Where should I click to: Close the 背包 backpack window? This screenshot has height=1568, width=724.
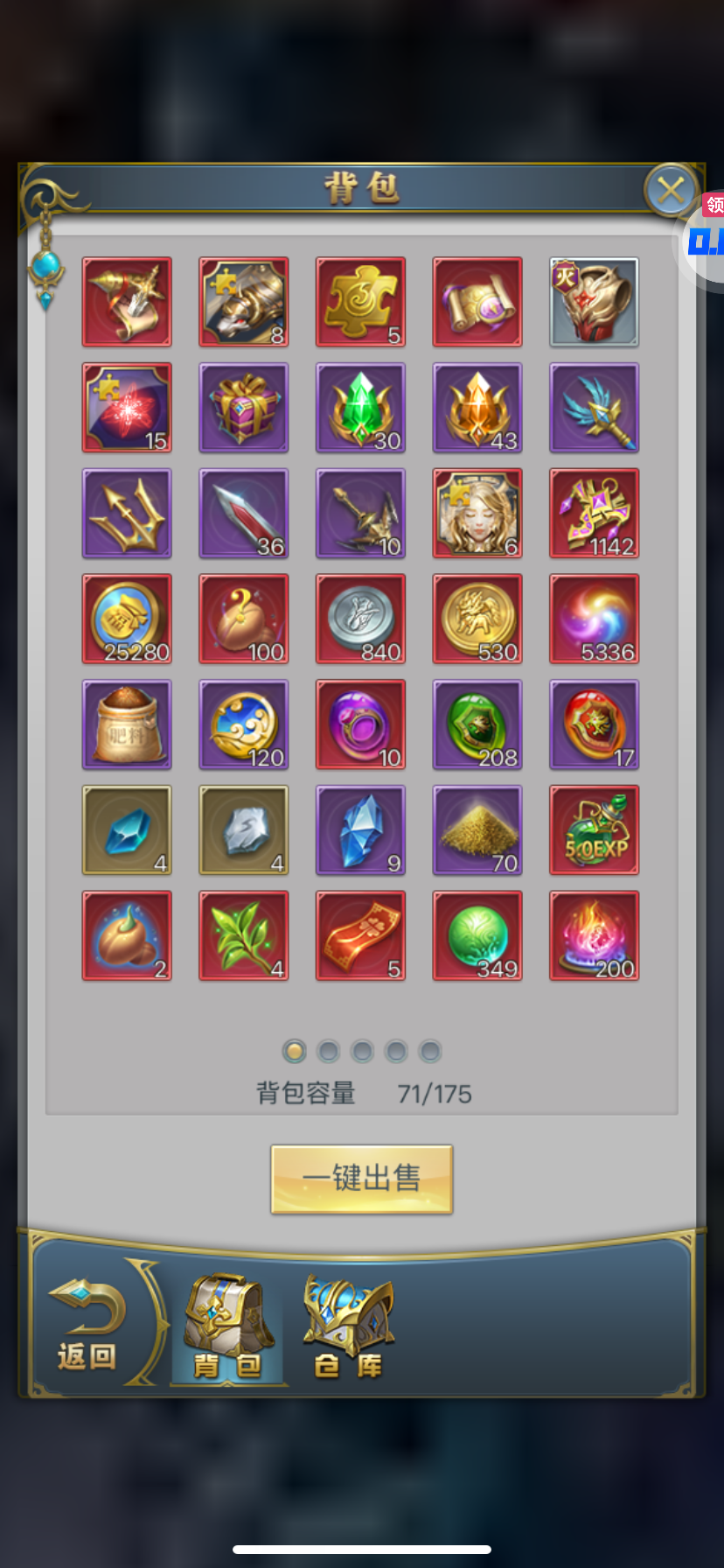click(x=671, y=190)
